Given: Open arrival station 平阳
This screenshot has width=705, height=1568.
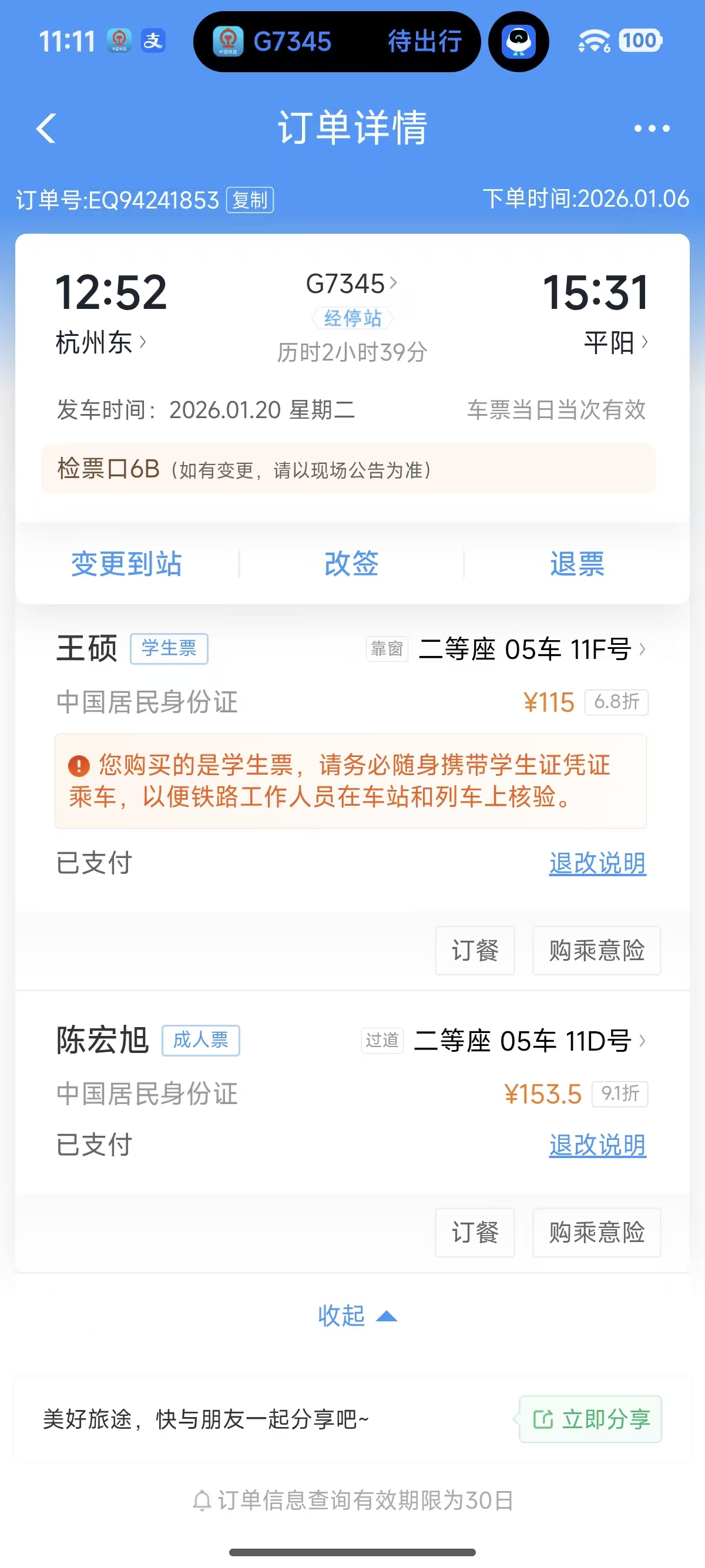Looking at the screenshot, I should [616, 342].
